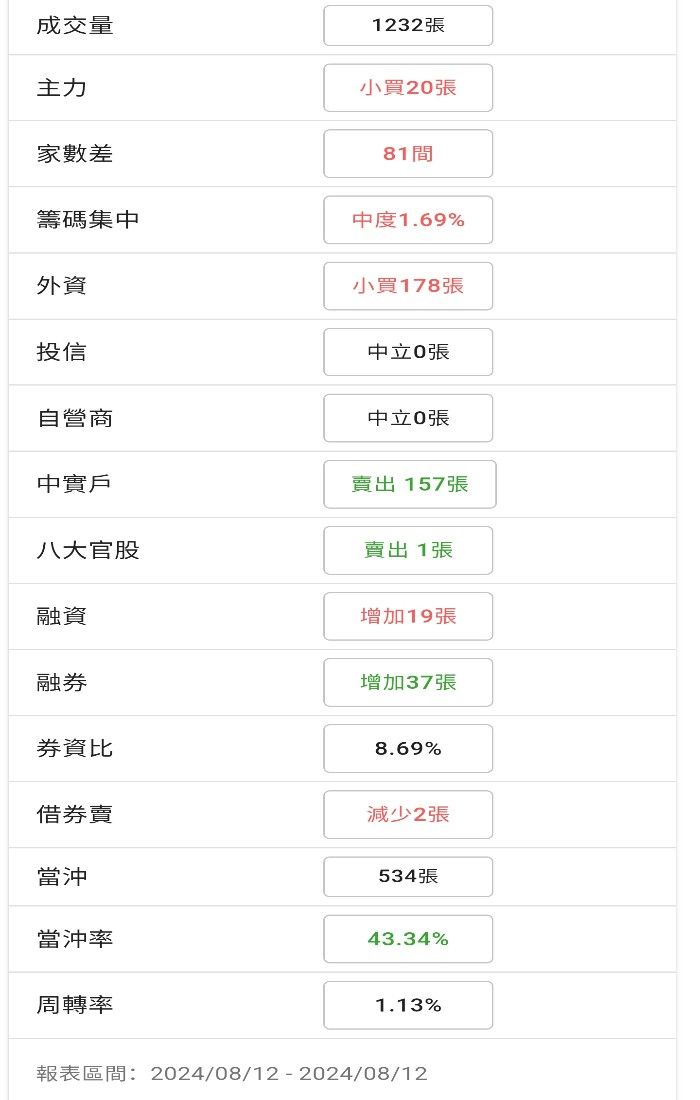Select the 融券 增加37張 button
This screenshot has height=1100, width=700.
(x=408, y=682)
